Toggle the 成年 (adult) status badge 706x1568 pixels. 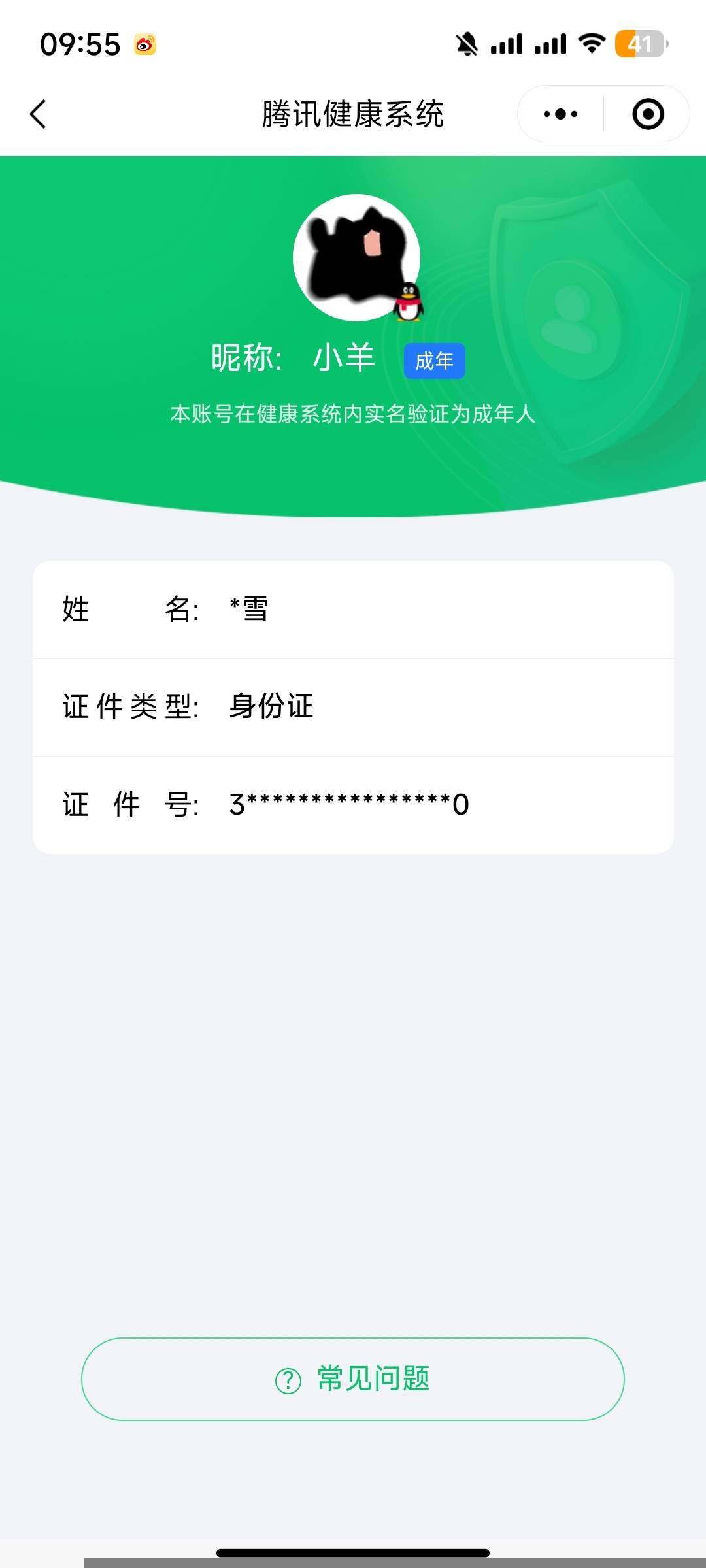[435, 360]
